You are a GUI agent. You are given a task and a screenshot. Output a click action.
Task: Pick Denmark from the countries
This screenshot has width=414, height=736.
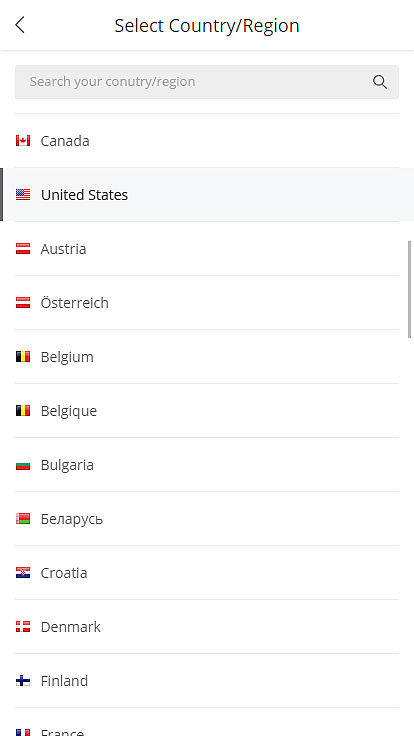point(207,626)
